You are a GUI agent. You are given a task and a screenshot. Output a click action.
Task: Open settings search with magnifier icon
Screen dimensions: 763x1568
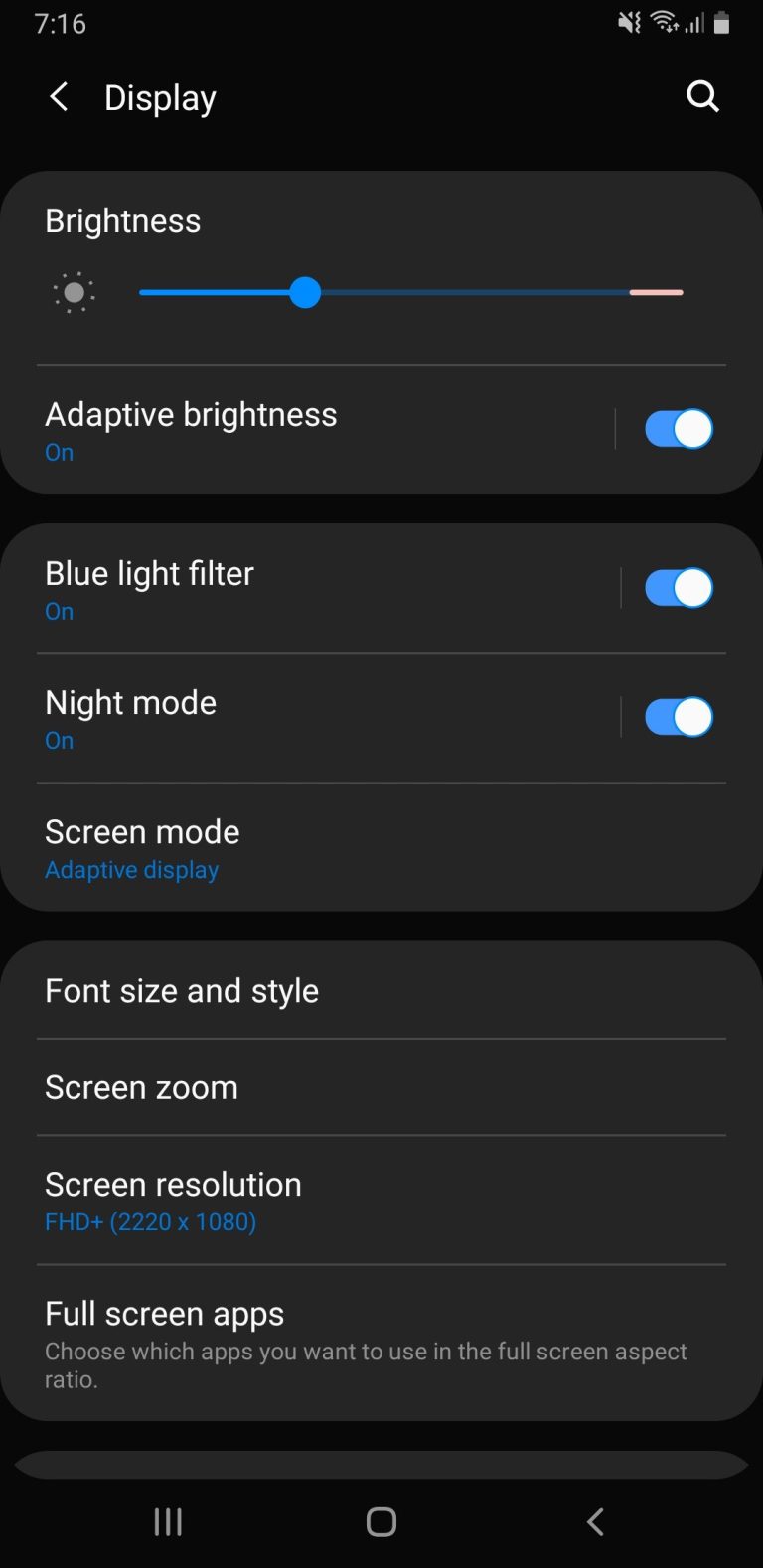[x=702, y=96]
